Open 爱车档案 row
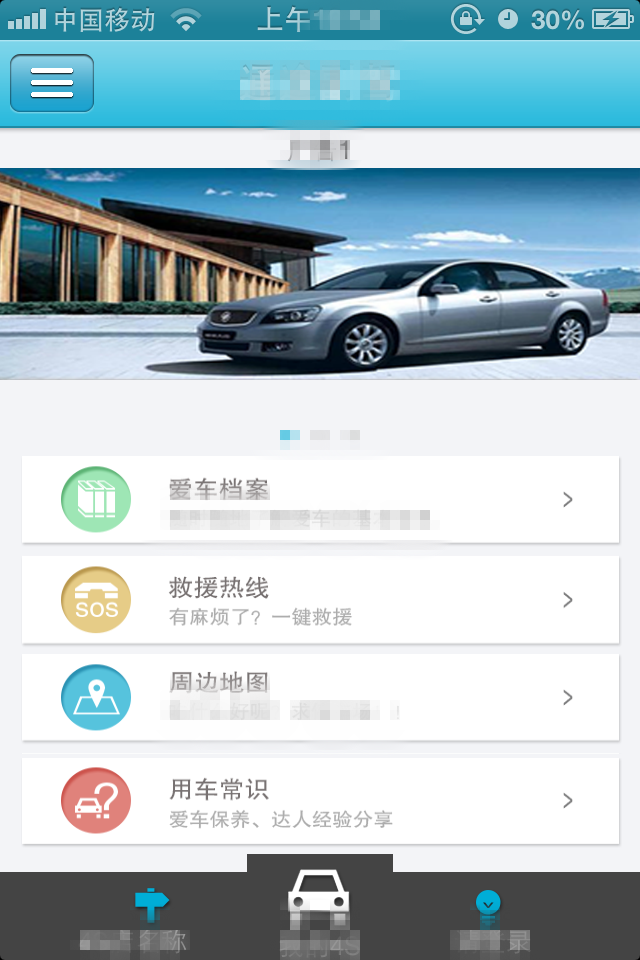The height and width of the screenshot is (960, 640). point(320,500)
